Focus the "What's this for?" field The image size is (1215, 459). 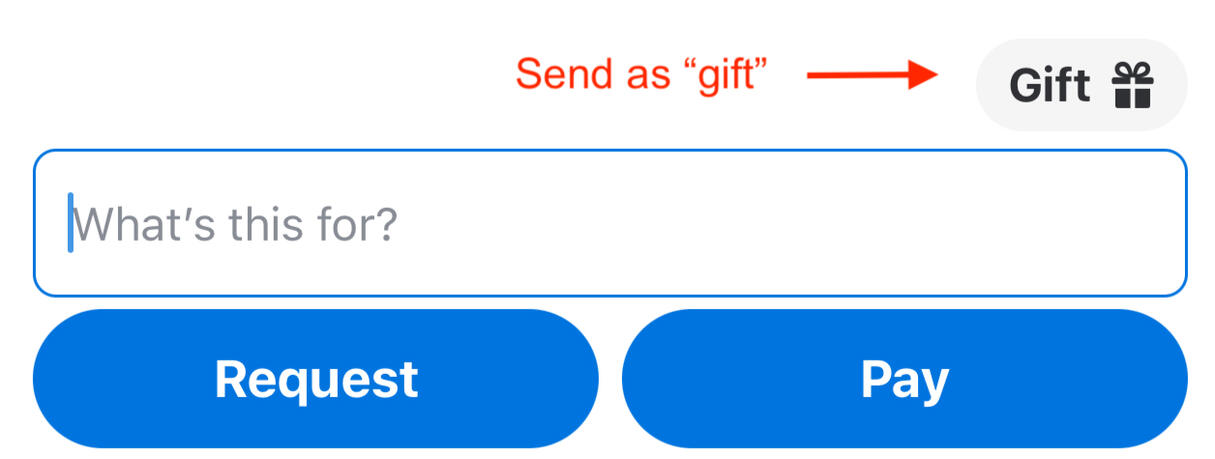(x=610, y=223)
